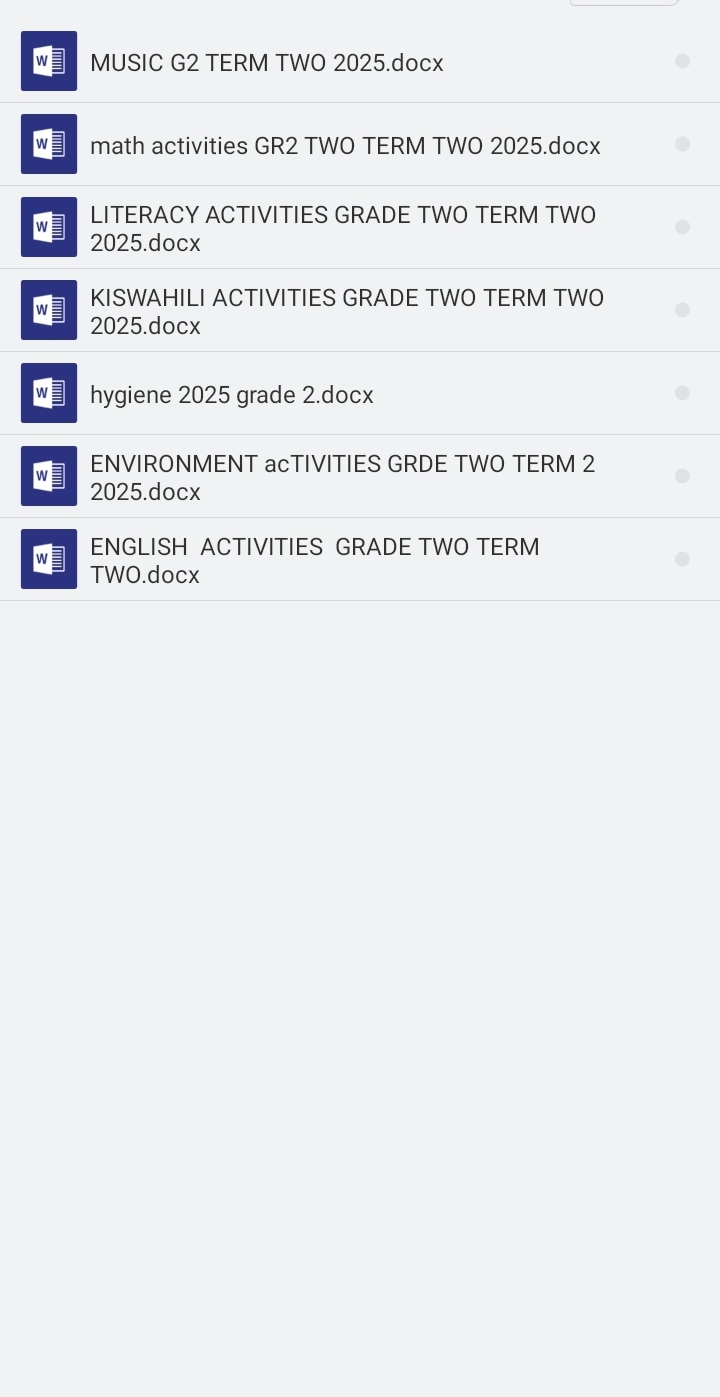Image resolution: width=720 pixels, height=1397 pixels.
Task: Toggle selection of MUSIC G2 TERM TWO 2025.docx
Action: (x=683, y=61)
